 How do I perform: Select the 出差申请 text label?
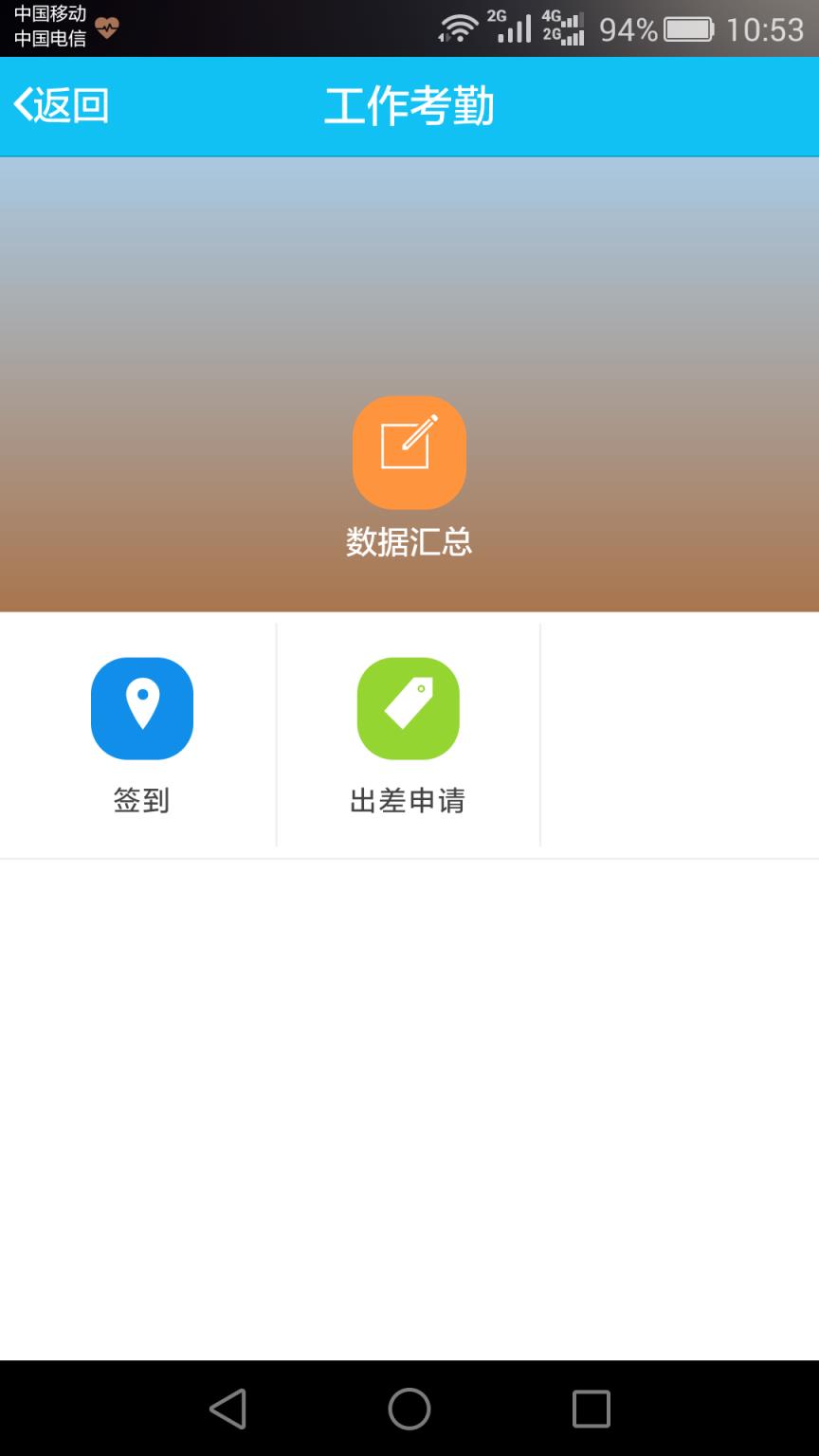pos(408,800)
